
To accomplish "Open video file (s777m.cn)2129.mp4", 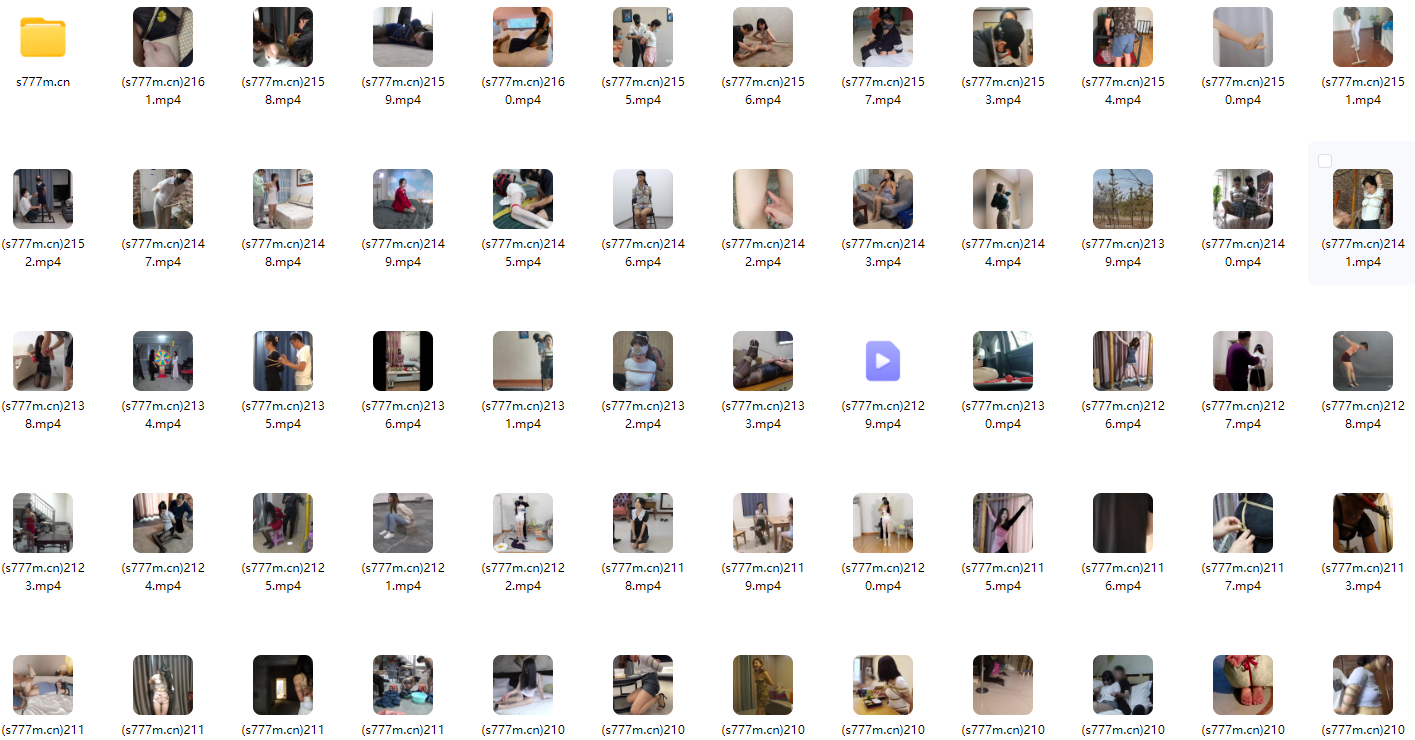I will pyautogui.click(x=883, y=361).
